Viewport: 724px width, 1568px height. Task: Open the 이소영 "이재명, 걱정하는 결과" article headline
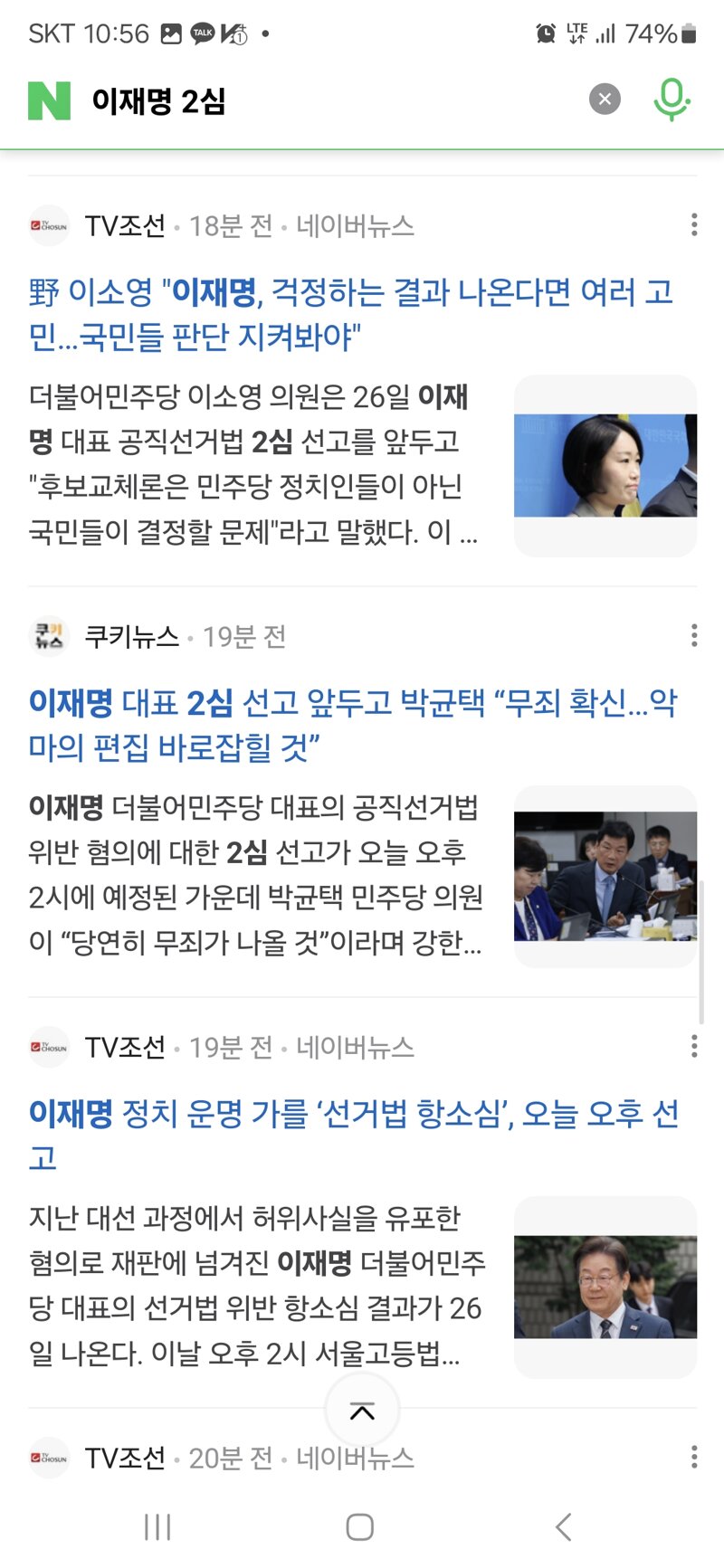(x=351, y=314)
